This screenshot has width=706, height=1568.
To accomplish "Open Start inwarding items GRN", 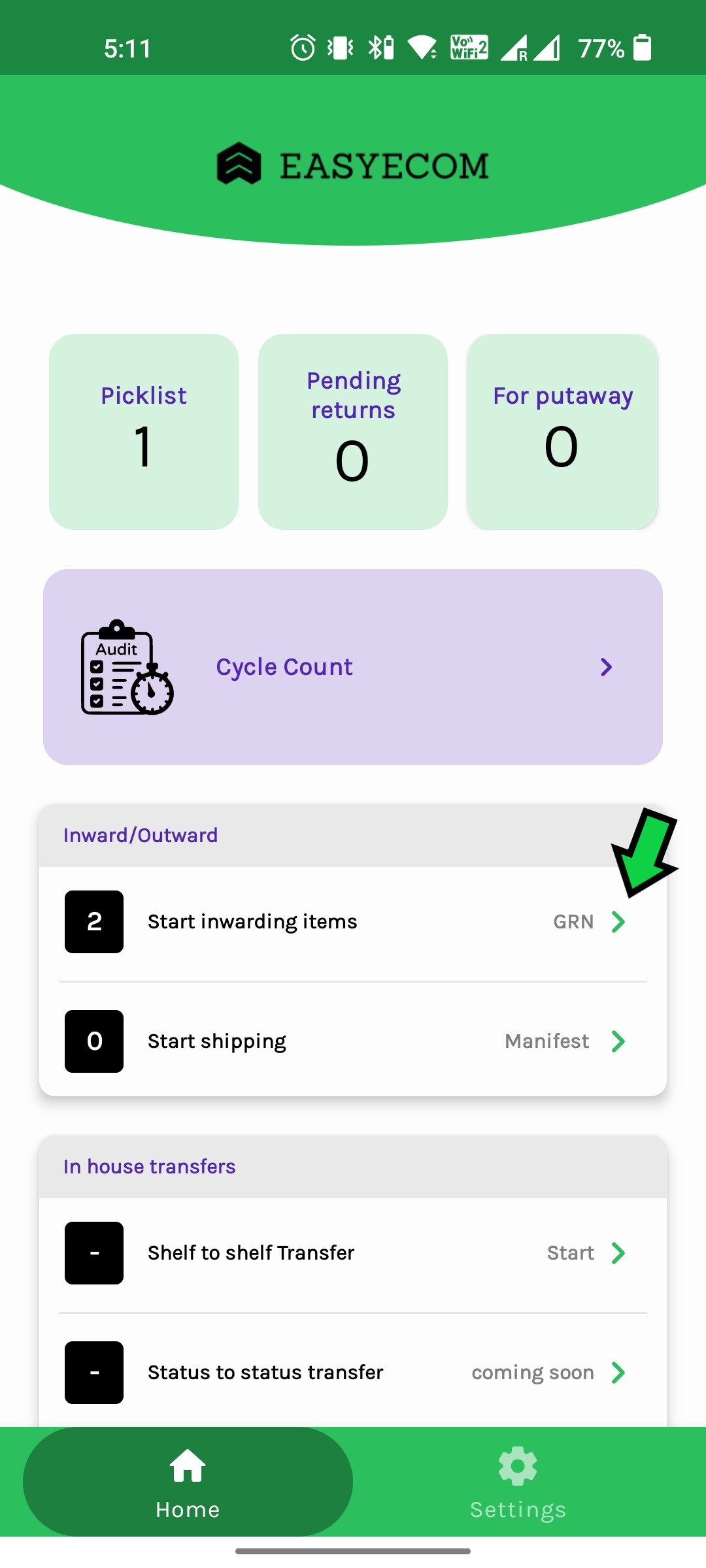I will pyautogui.click(x=353, y=922).
